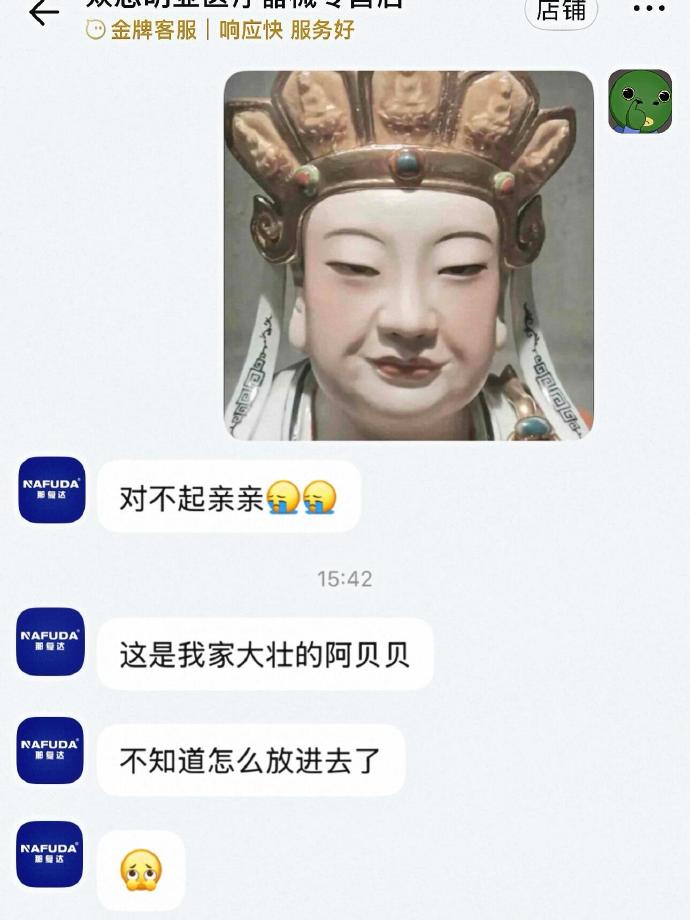Viewport: 690px width, 920px height.
Task: Go back using the arrow icon
Action: pyautogui.click(x=43, y=12)
